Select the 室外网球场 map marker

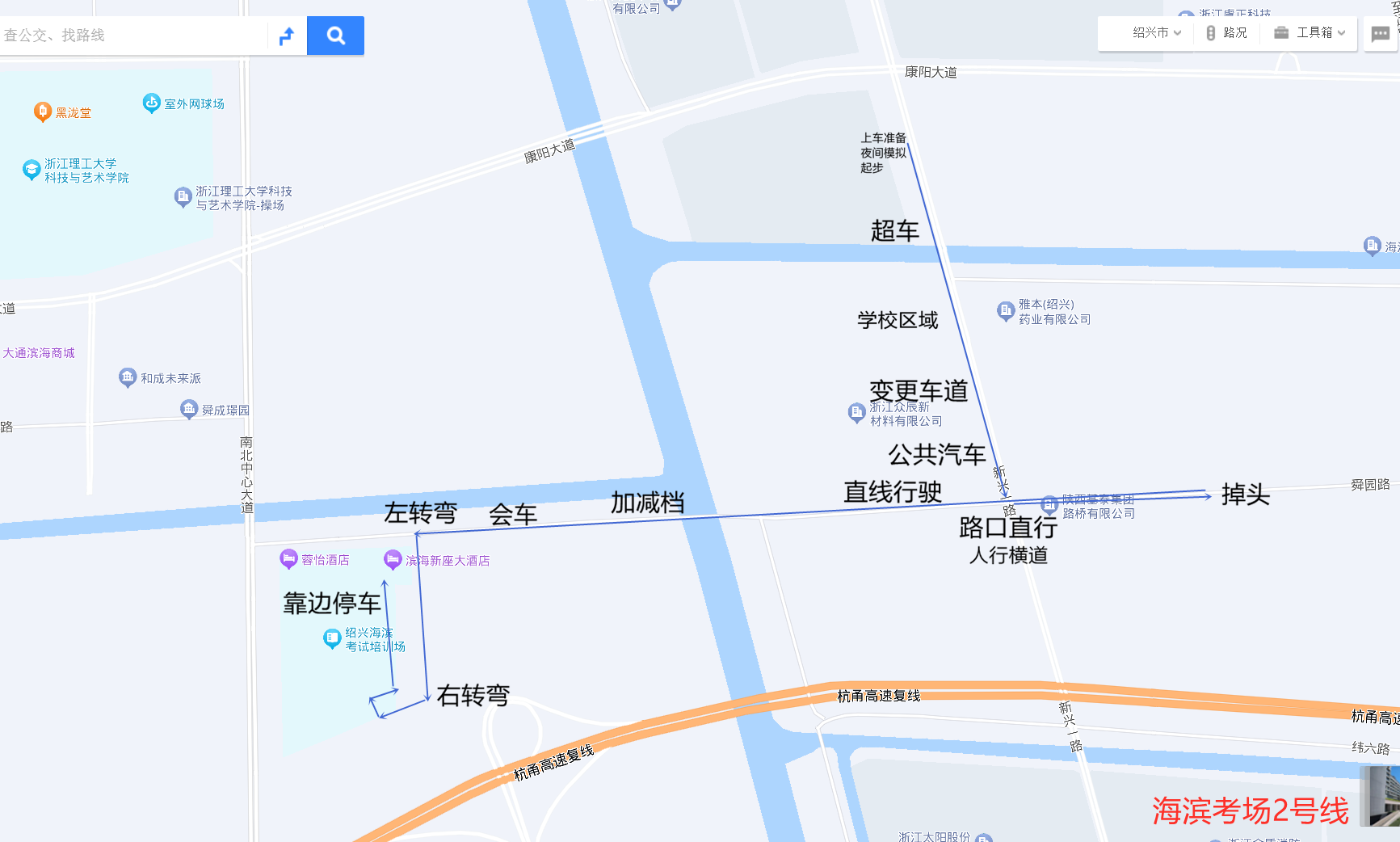[151, 103]
